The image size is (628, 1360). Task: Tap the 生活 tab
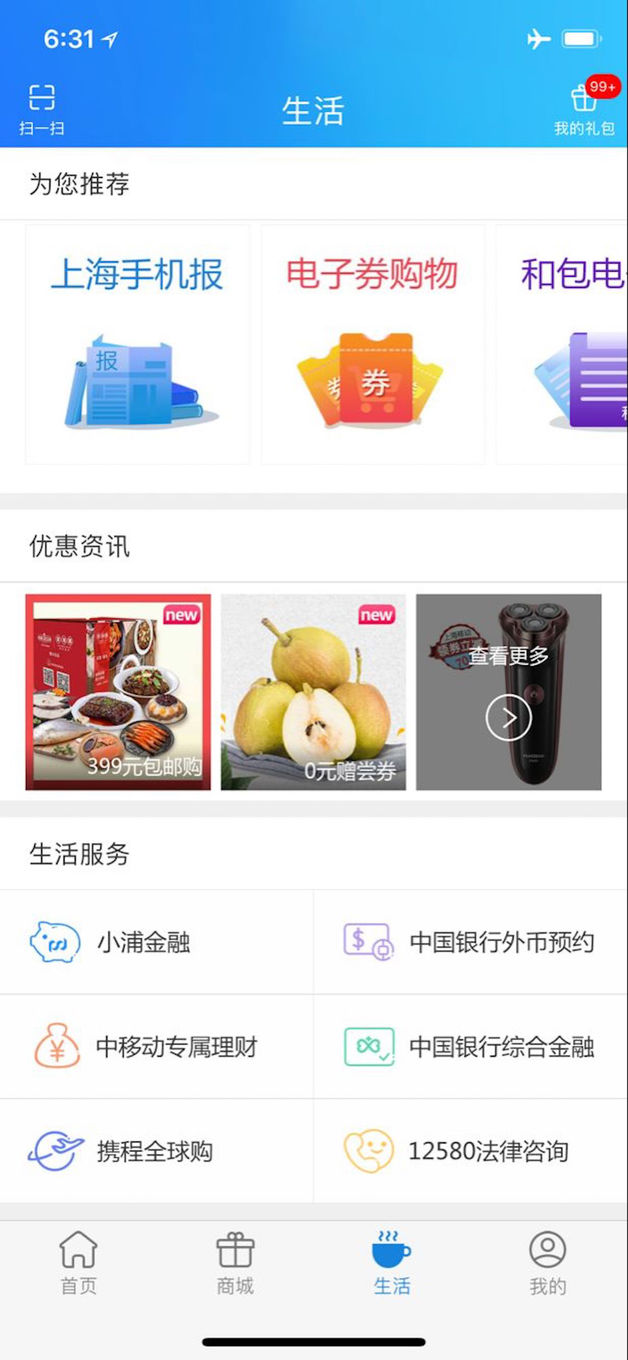[392, 1263]
